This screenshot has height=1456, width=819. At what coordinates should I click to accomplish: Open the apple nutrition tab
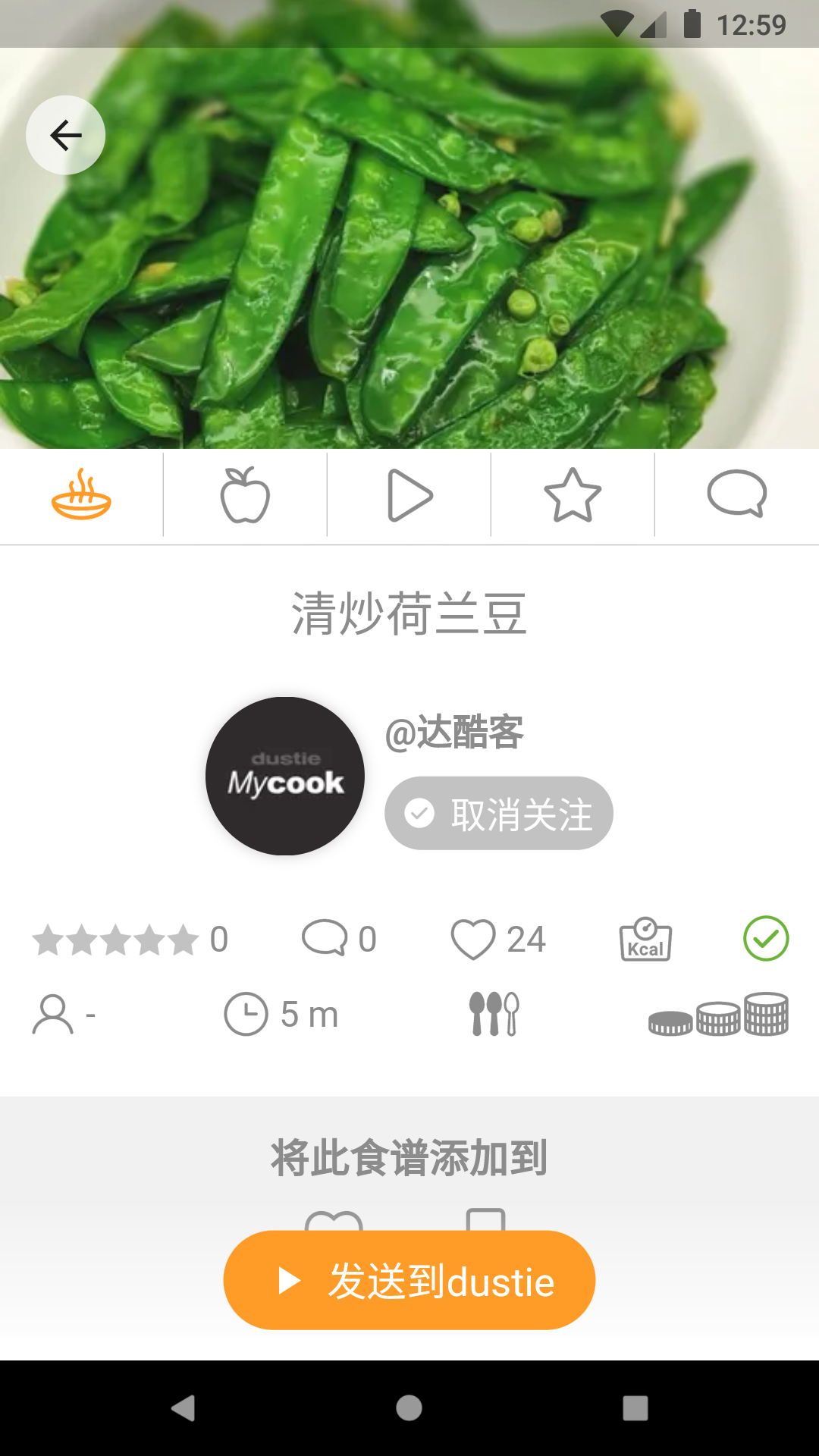point(245,495)
